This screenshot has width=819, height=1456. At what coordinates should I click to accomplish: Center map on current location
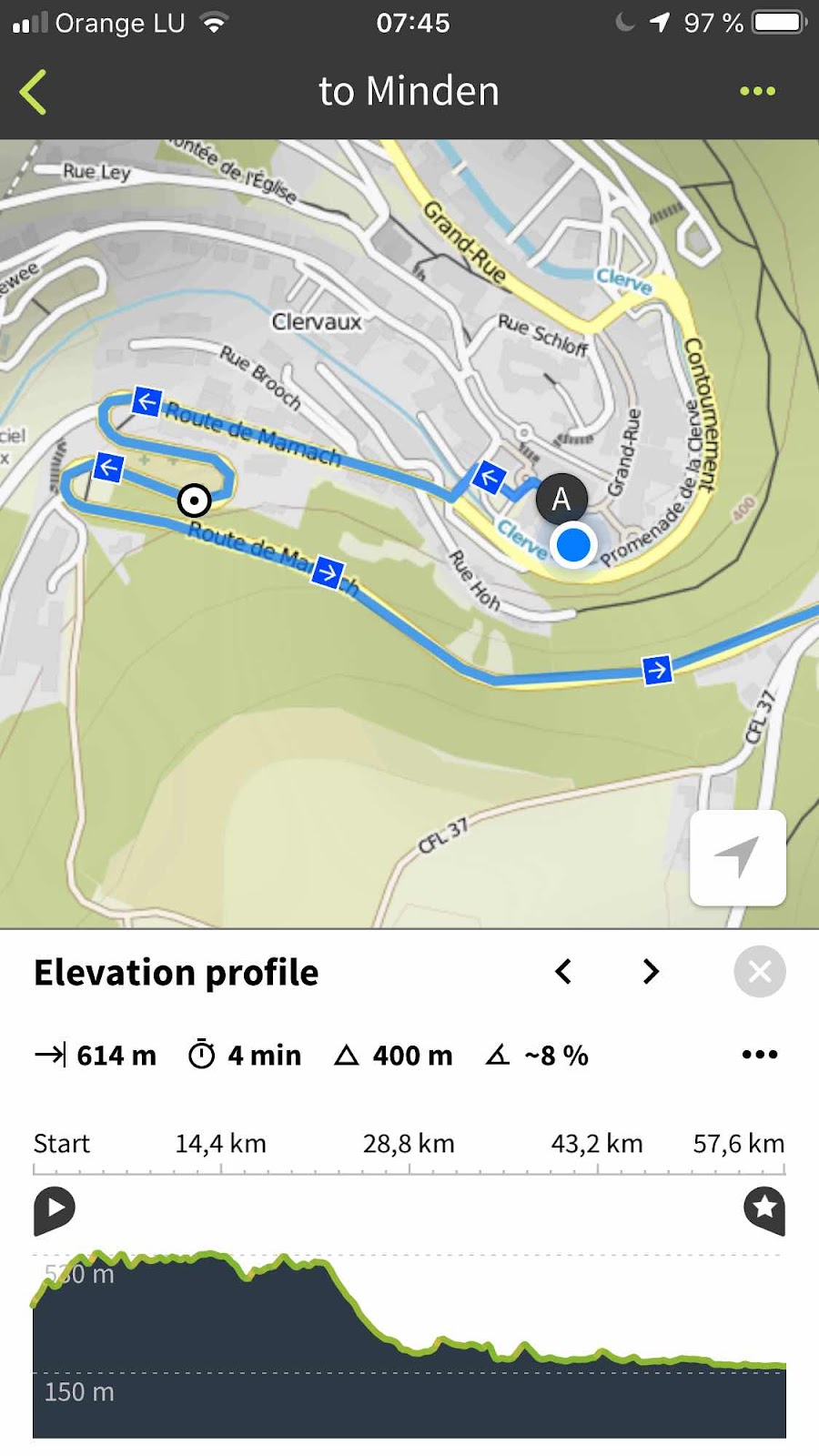[737, 857]
